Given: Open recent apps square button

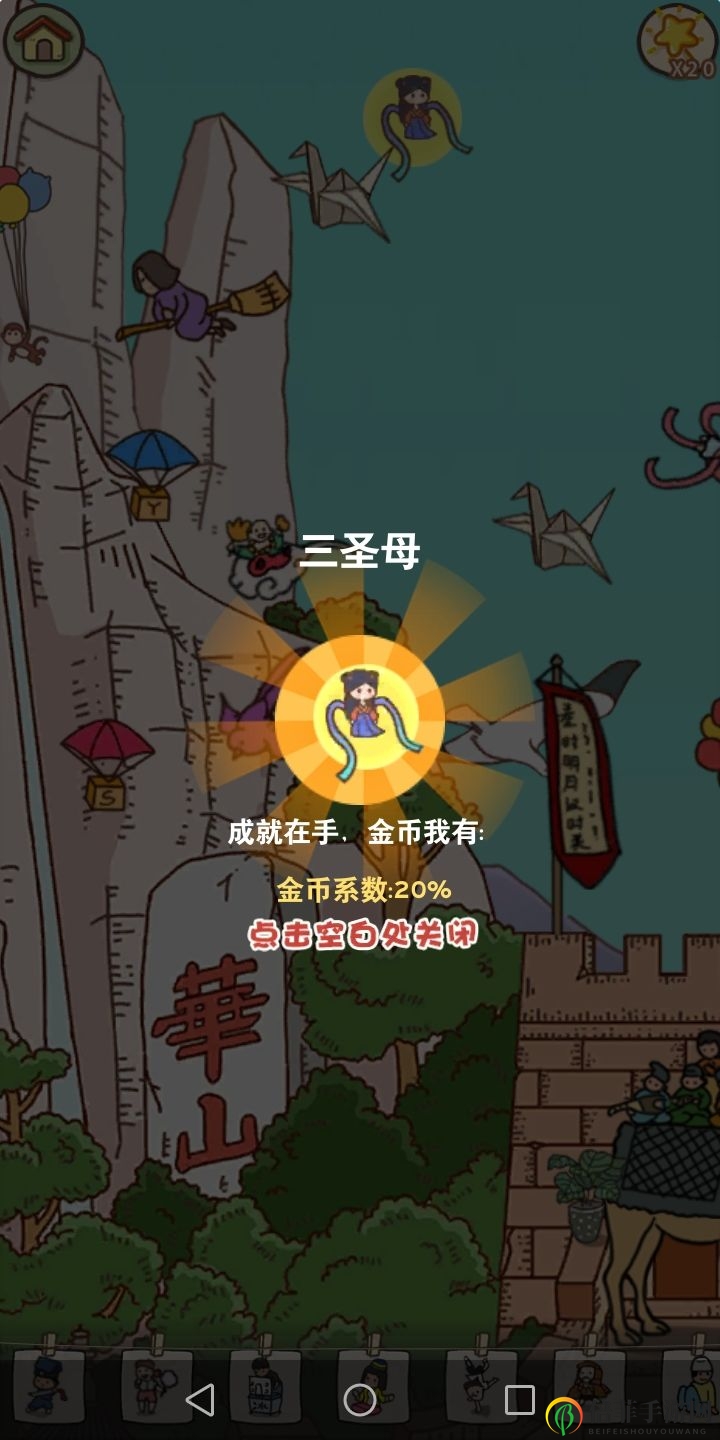Looking at the screenshot, I should coord(519,1400).
